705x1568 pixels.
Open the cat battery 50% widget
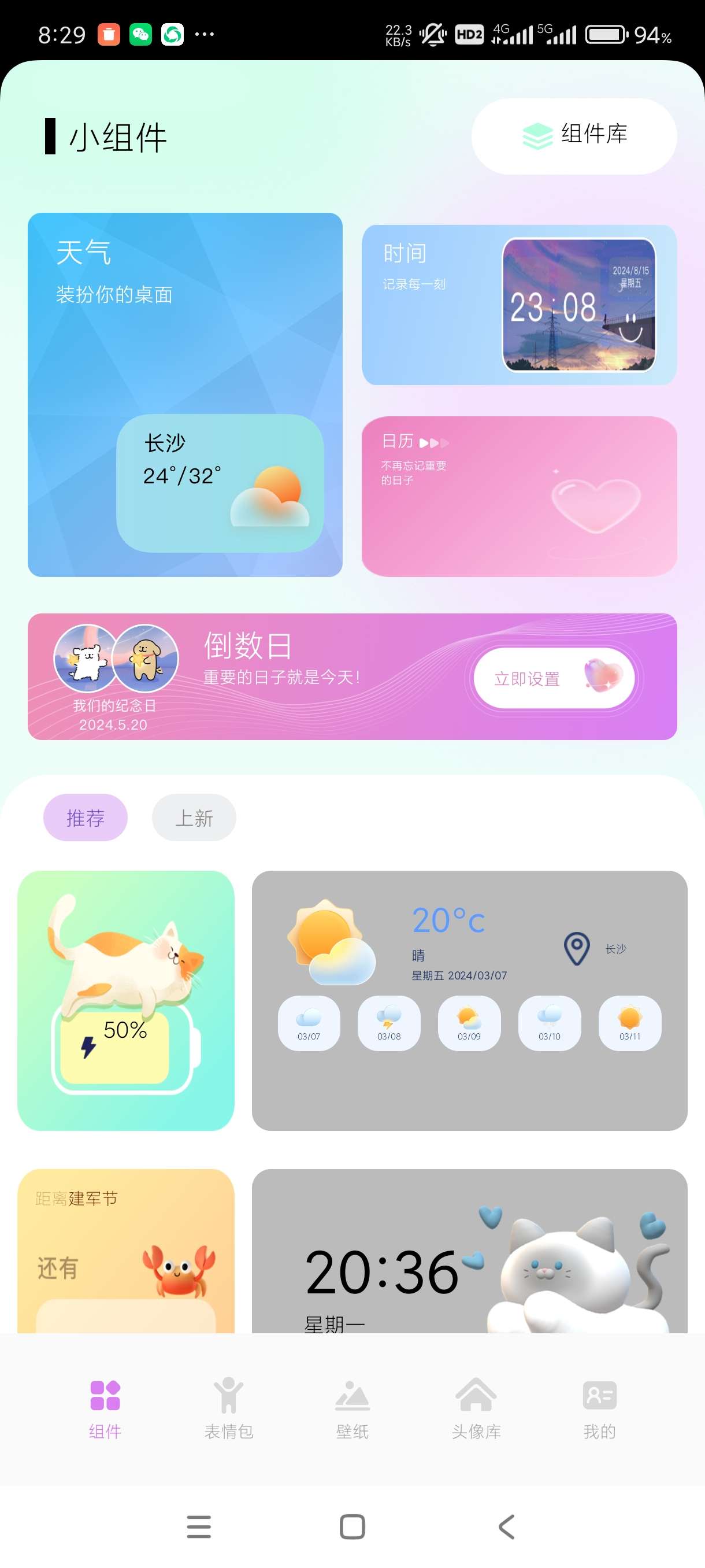point(125,1000)
